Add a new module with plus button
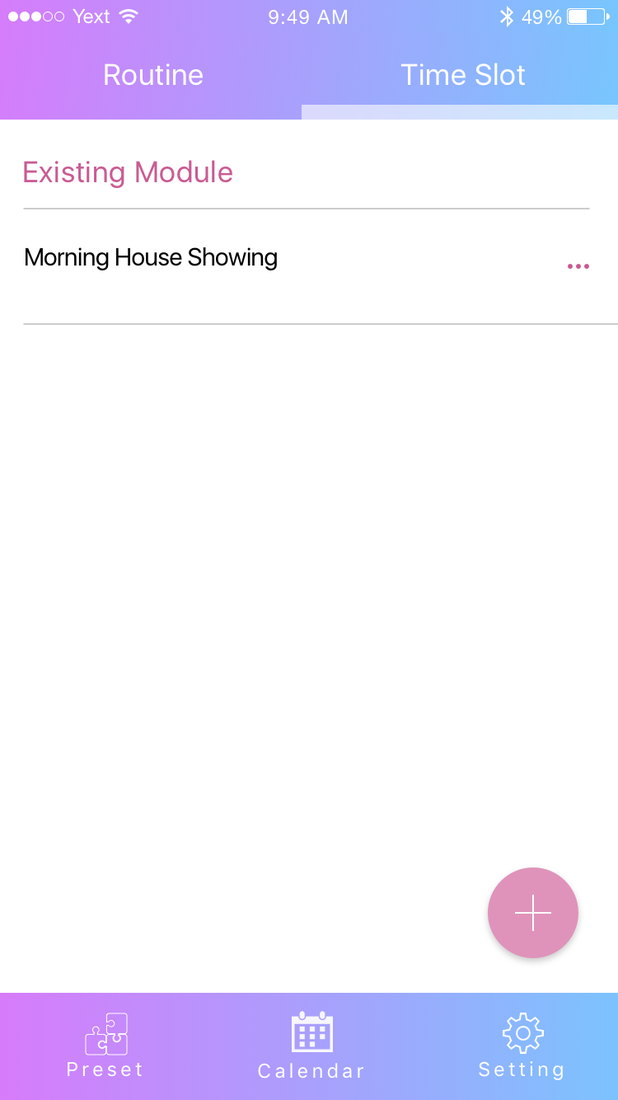 tap(533, 913)
